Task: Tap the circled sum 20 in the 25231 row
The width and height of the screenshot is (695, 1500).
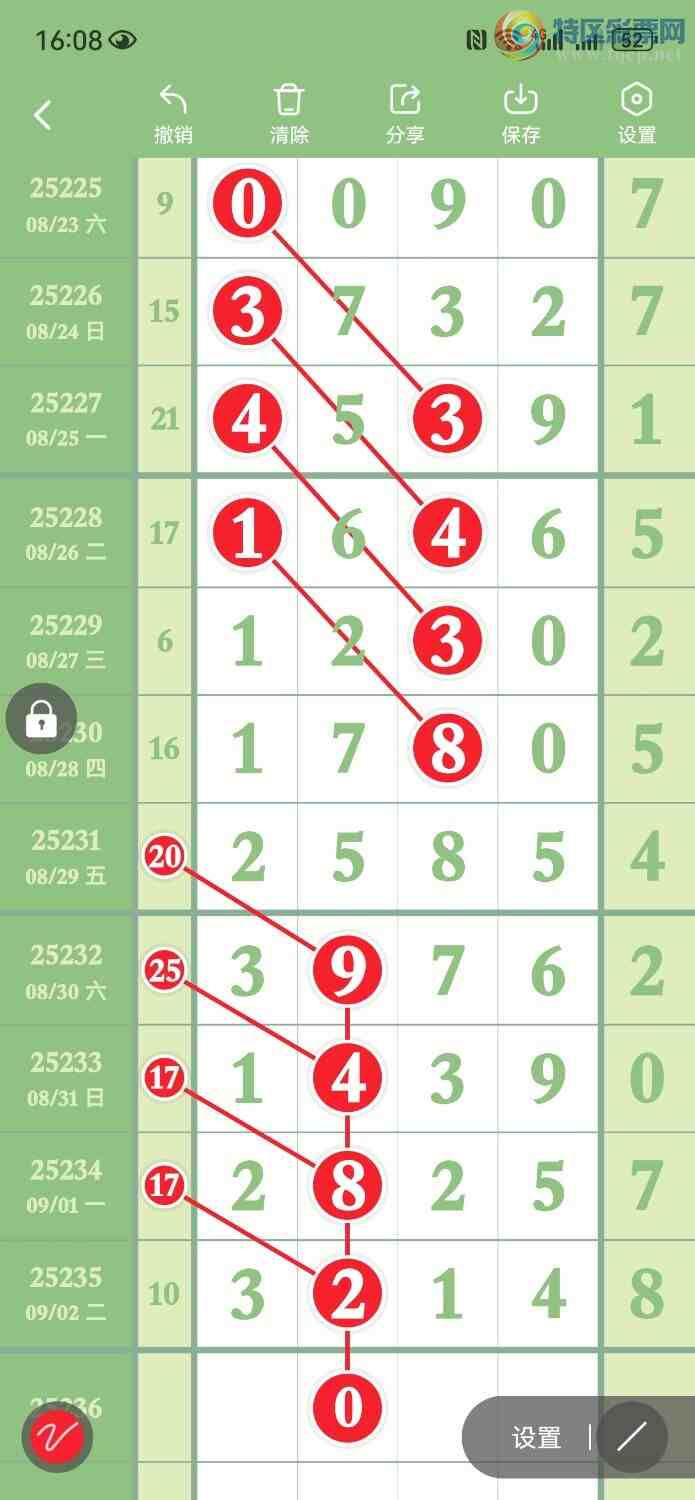Action: [x=165, y=857]
